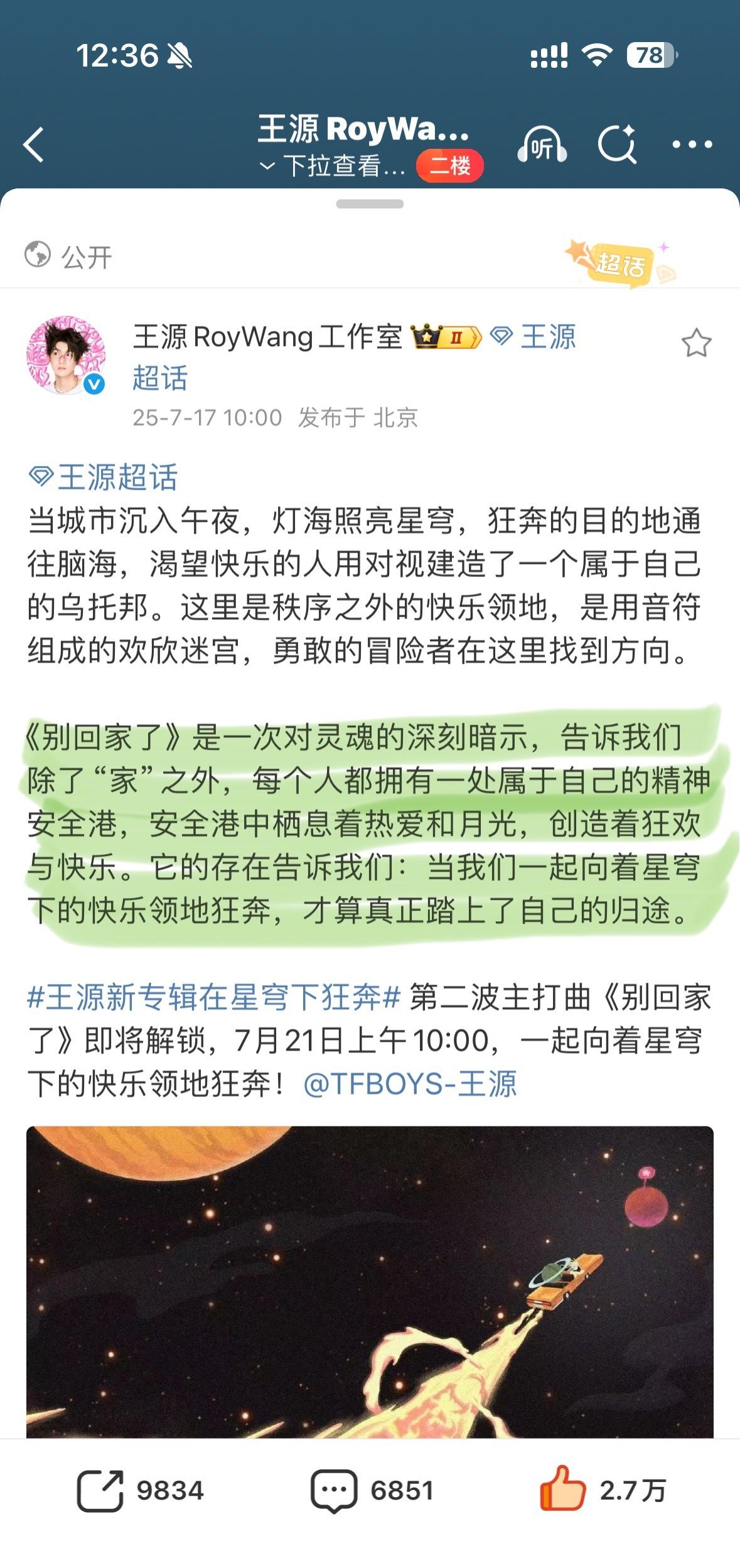This screenshot has width=740, height=1568.
Task: Open the @TFBOYS-王源 mention
Action: [410, 1084]
